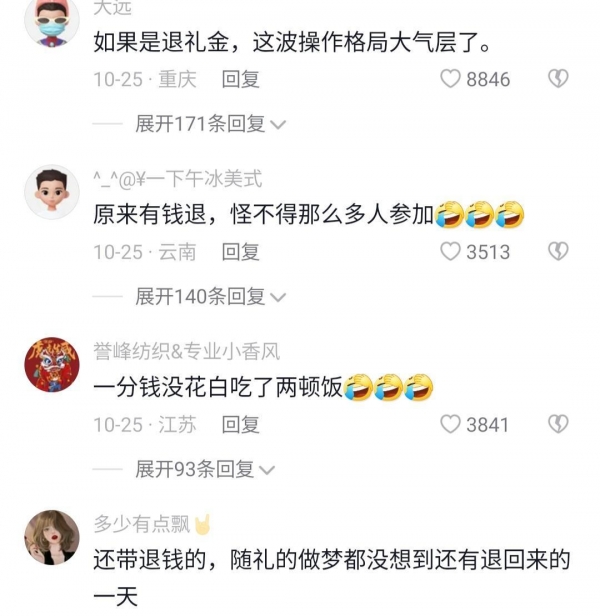The width and height of the screenshot is (600, 616).
Task: Reply to 大远's comment
Action: pyautogui.click(x=240, y=79)
